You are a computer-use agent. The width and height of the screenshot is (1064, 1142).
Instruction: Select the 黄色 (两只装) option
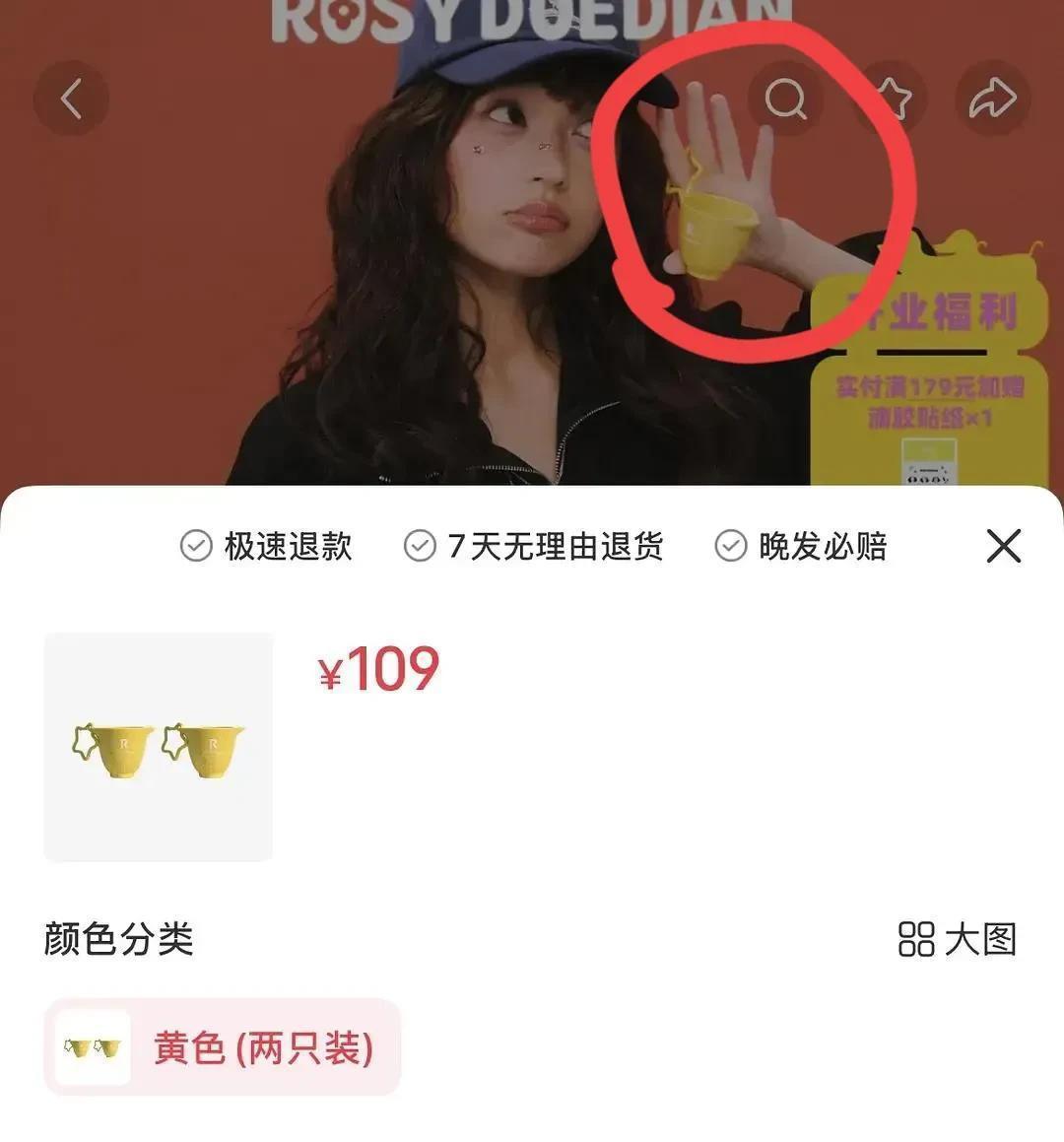tap(223, 1046)
